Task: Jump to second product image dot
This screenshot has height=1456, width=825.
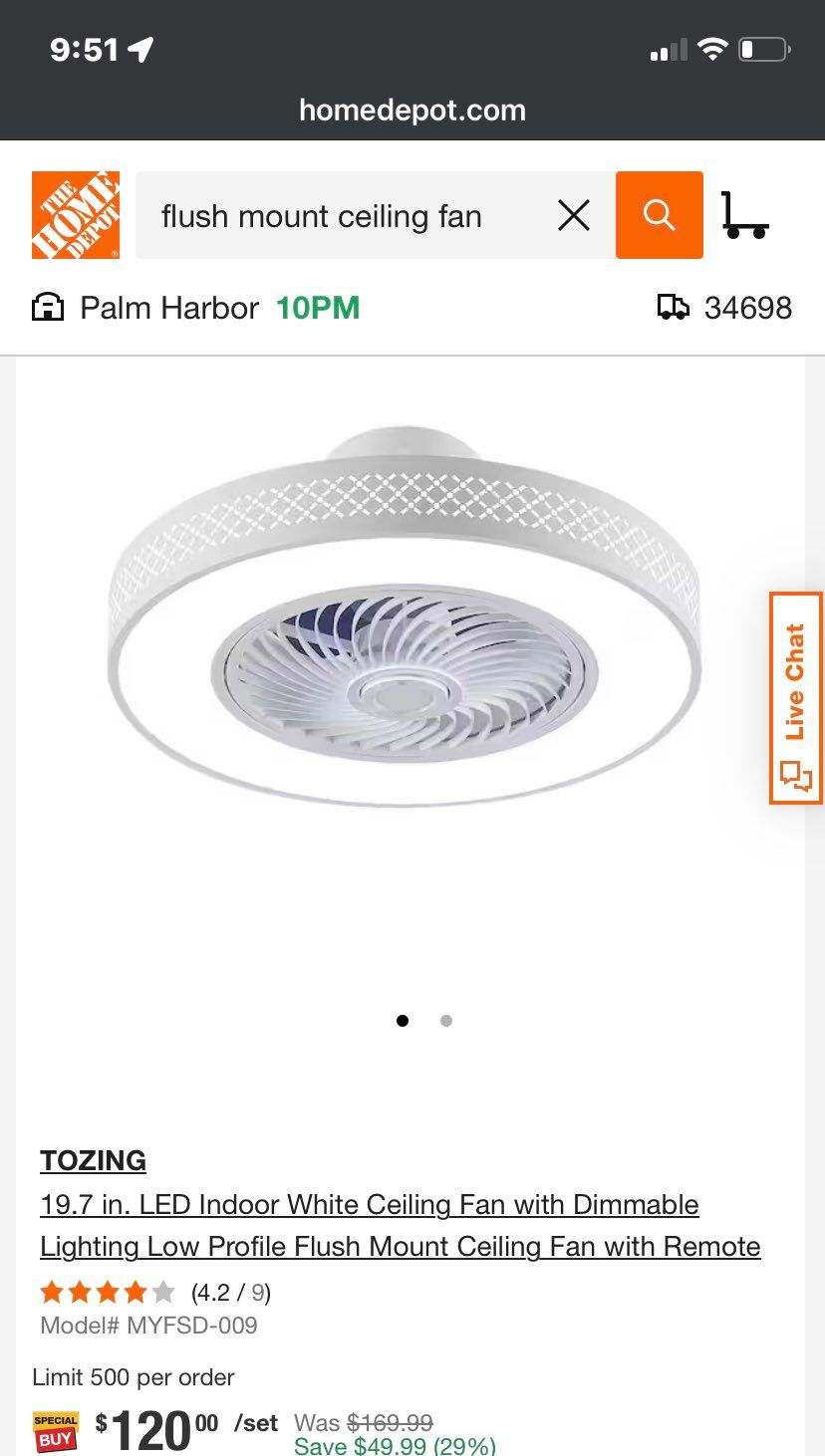Action: click(x=446, y=1021)
